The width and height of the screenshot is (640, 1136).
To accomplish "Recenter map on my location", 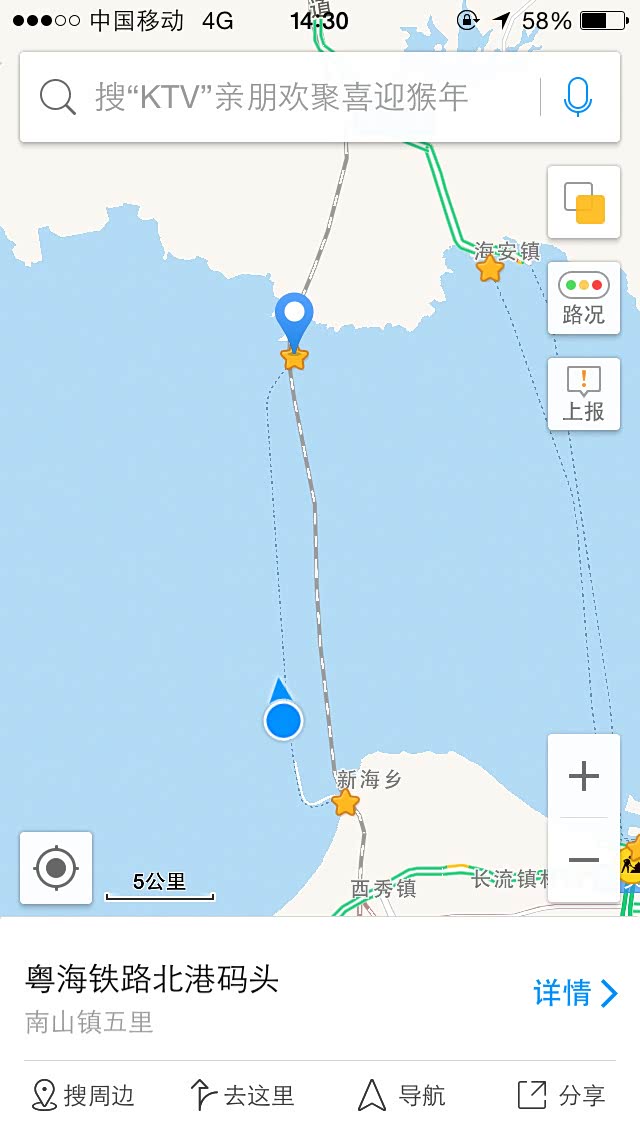I will tap(56, 868).
